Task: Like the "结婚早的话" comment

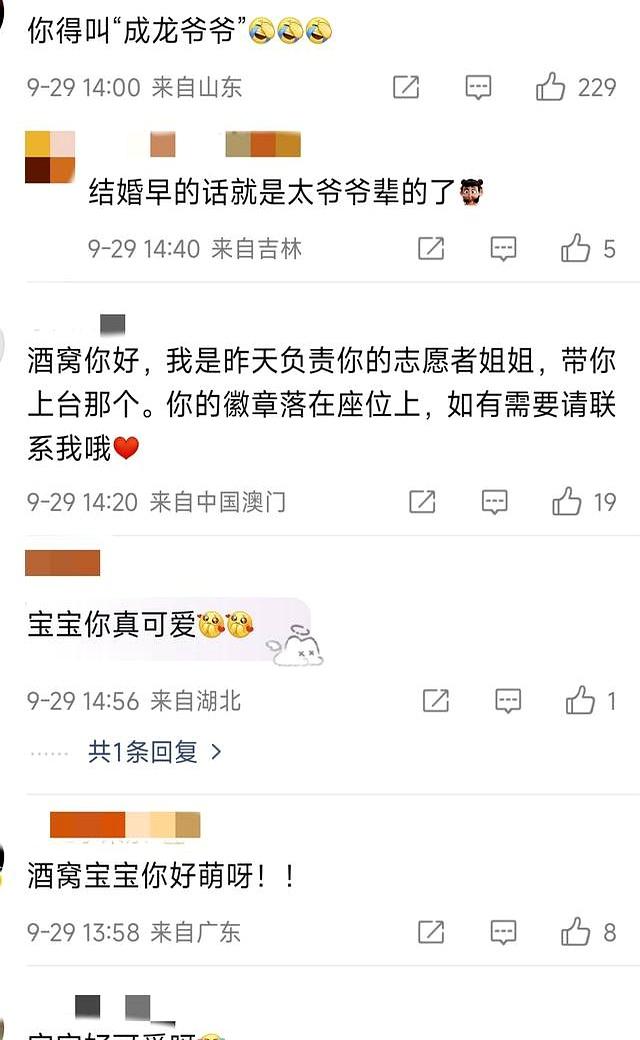Action: tap(576, 248)
